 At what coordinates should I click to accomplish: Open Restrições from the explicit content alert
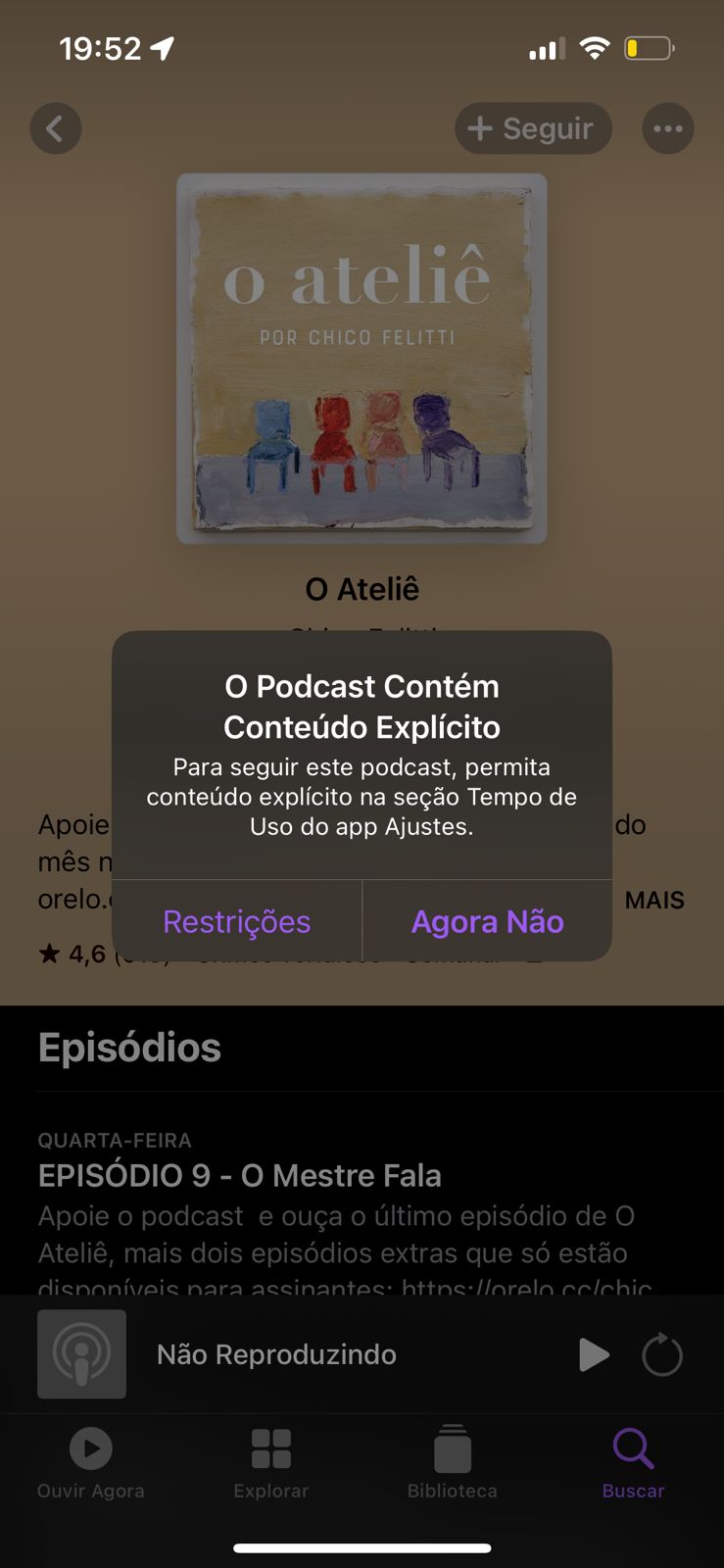[236, 921]
